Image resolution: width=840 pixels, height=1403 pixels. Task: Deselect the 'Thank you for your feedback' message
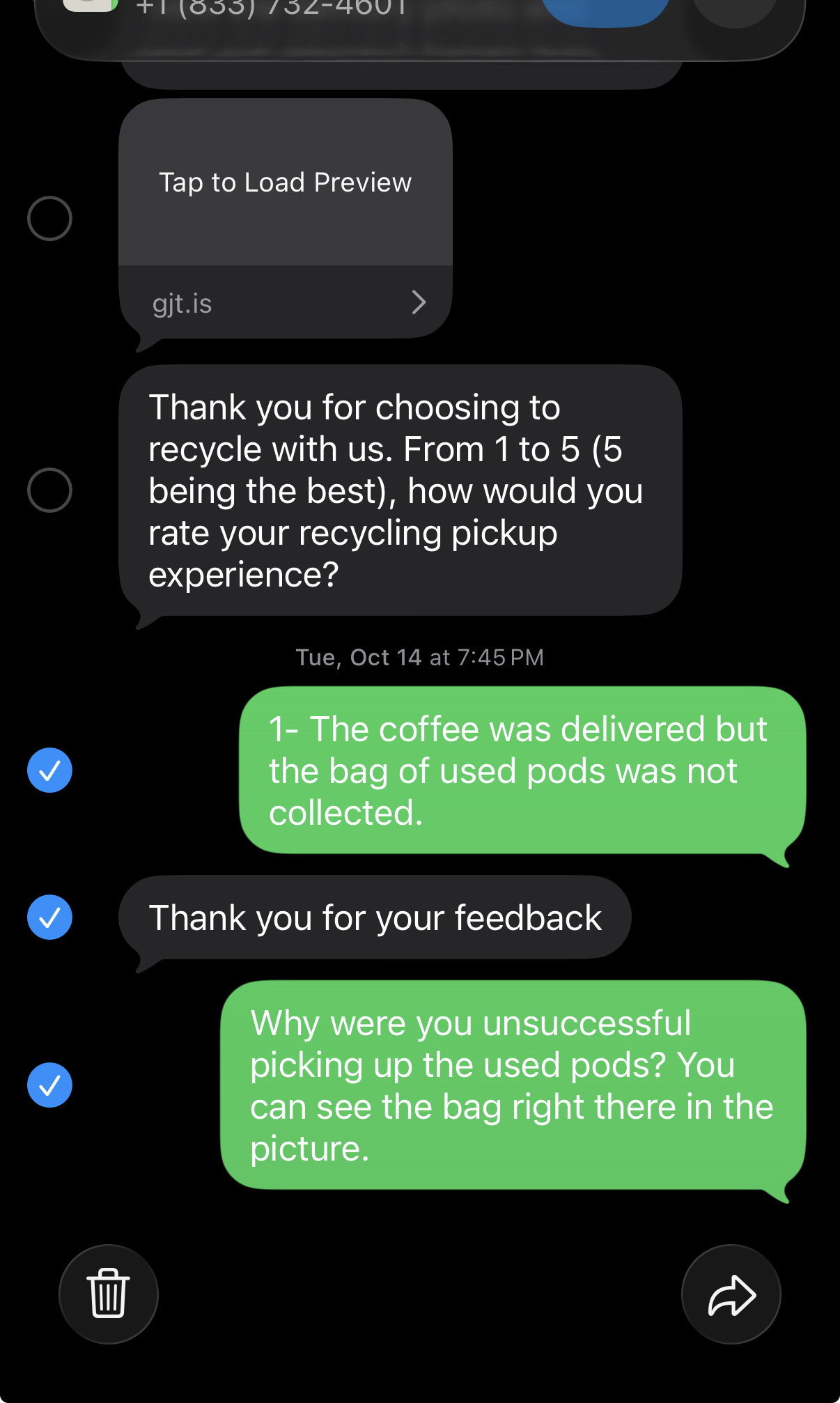[49, 917]
